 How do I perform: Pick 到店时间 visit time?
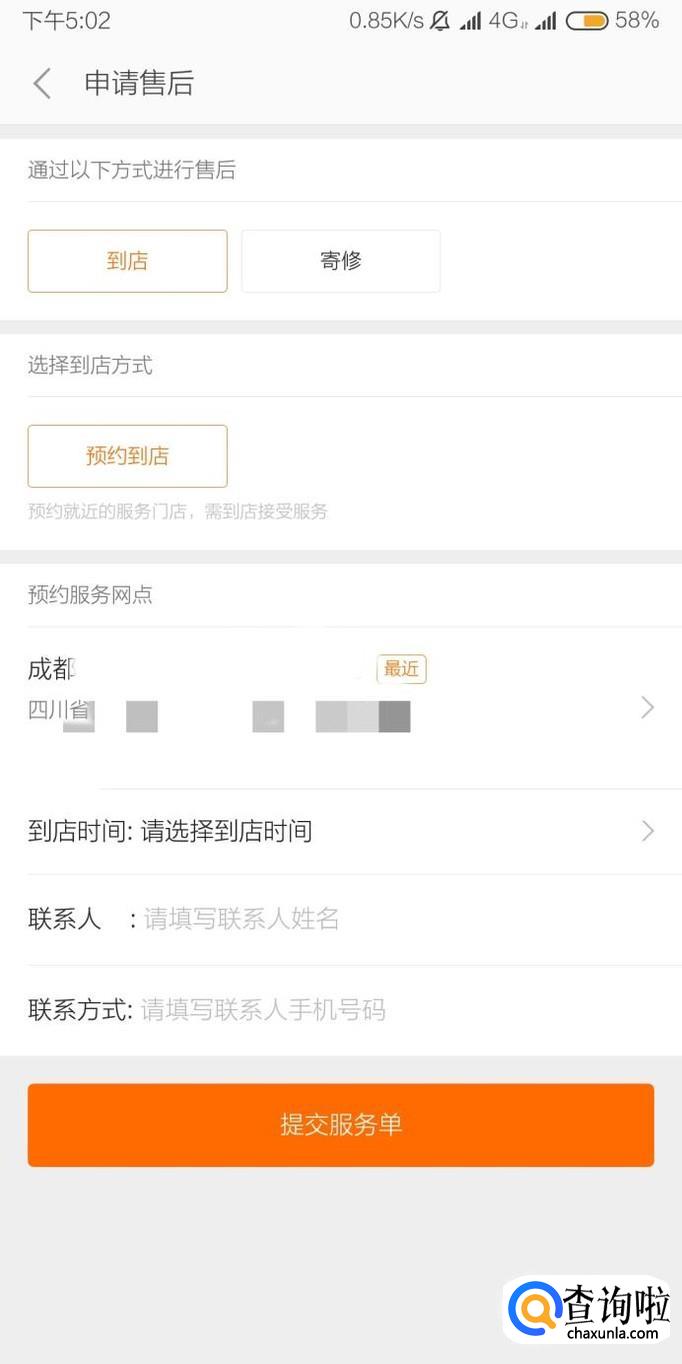[341, 831]
